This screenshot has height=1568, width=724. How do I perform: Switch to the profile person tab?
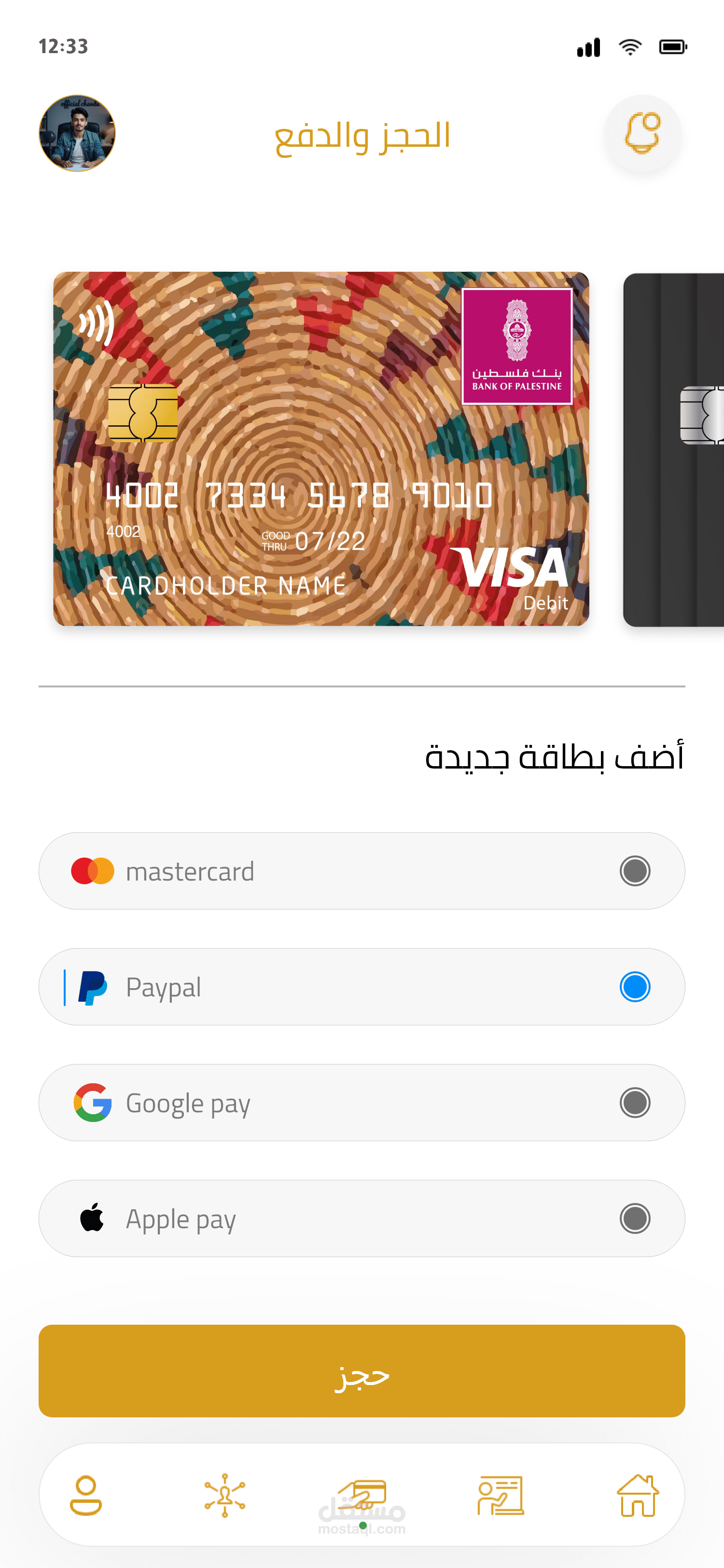coord(86,1495)
